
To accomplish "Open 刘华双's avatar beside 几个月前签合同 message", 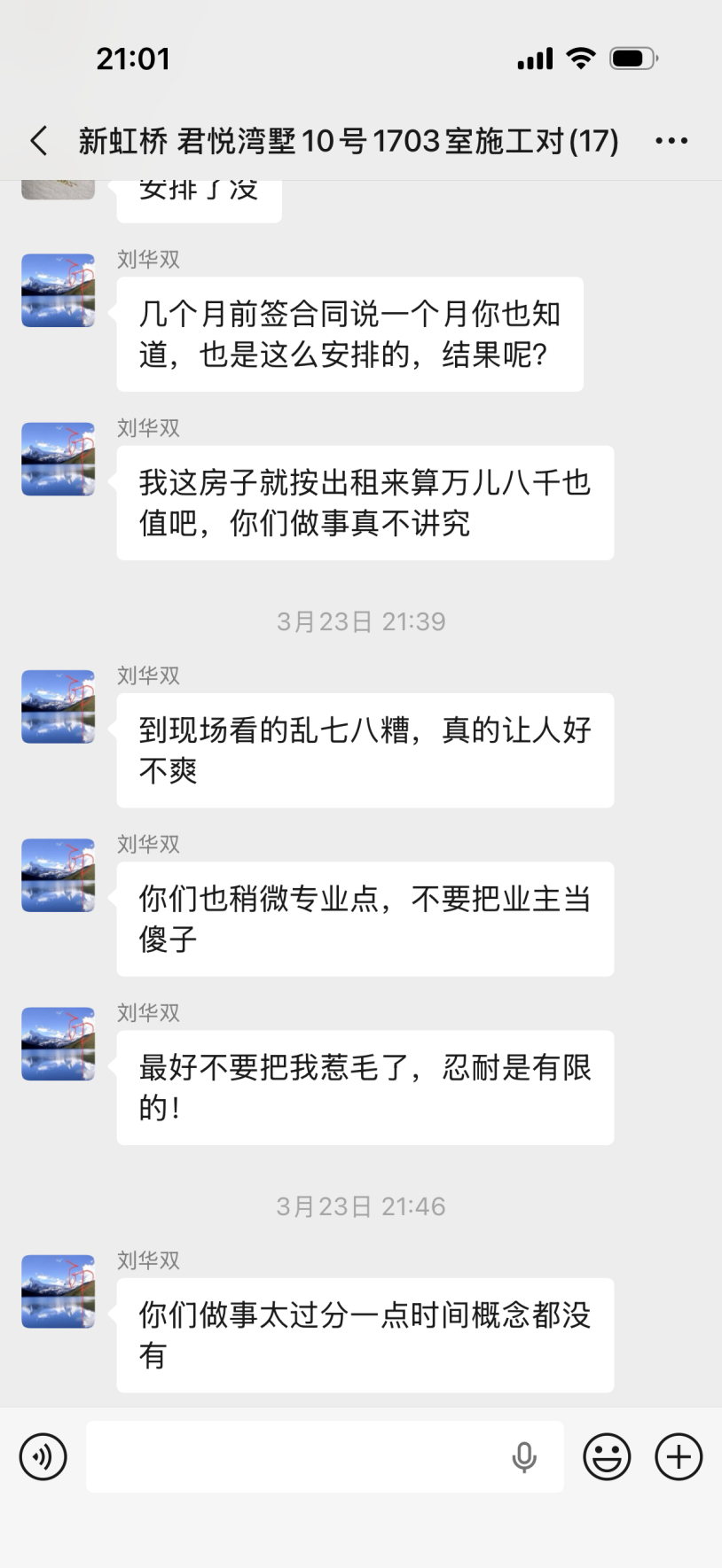I will pyautogui.click(x=59, y=291).
